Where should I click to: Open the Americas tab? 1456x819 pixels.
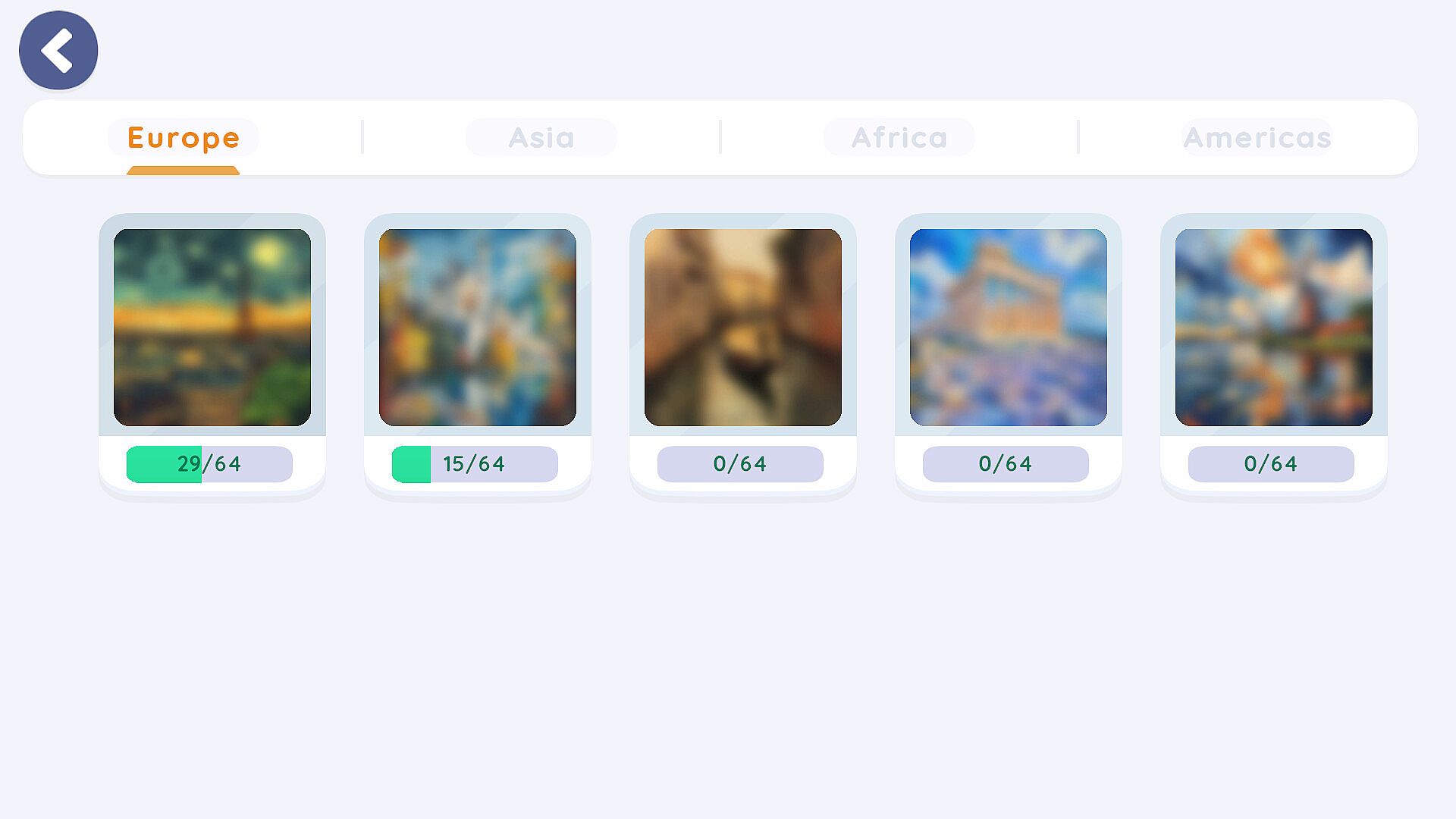point(1257,138)
